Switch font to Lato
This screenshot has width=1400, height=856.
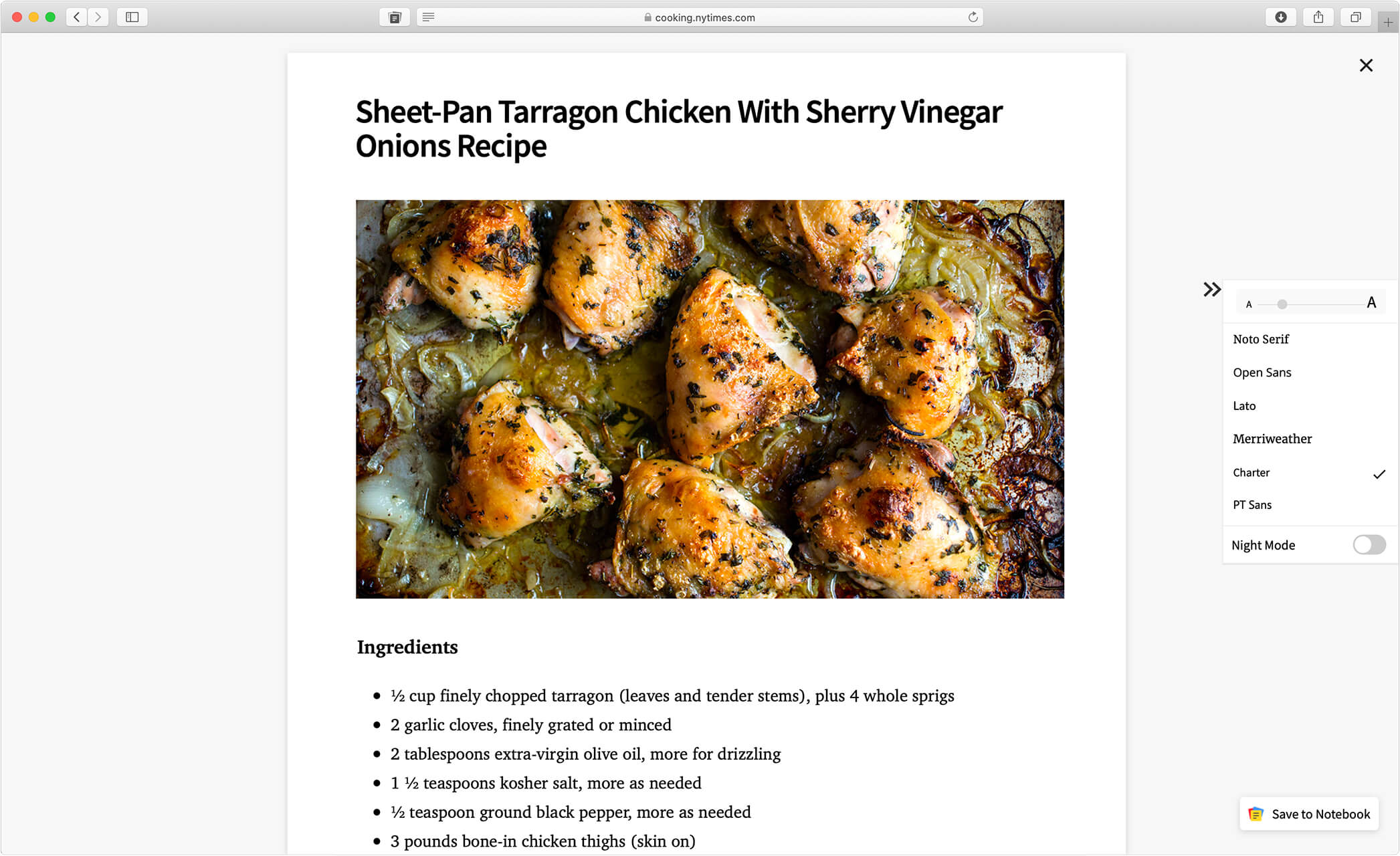(x=1244, y=406)
